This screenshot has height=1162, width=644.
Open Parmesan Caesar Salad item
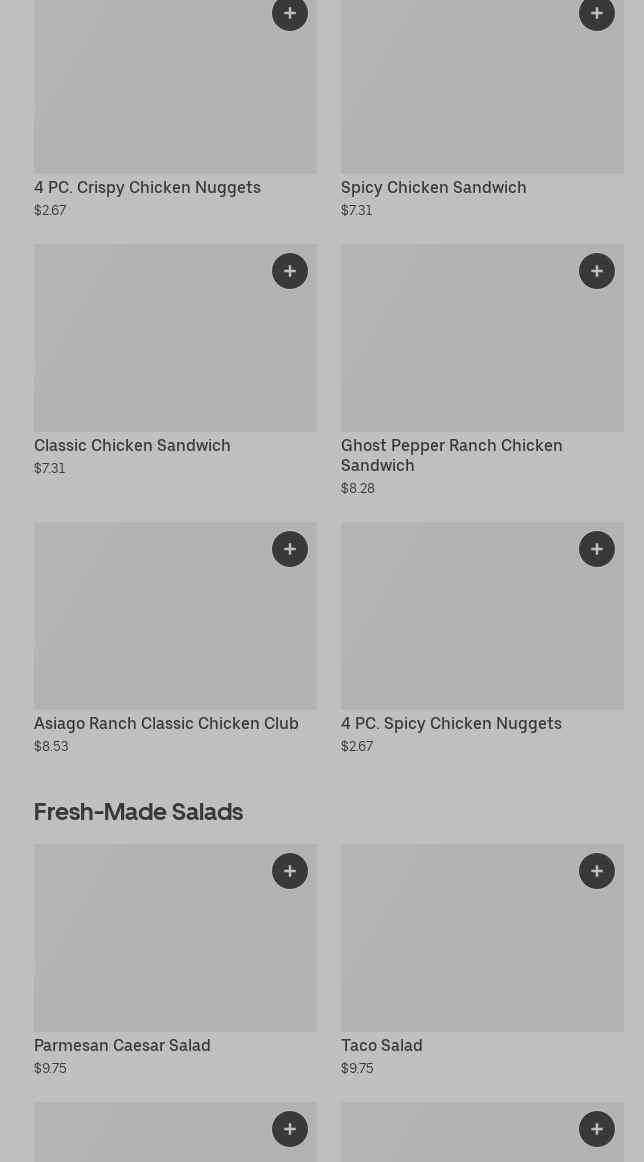pos(122,1046)
